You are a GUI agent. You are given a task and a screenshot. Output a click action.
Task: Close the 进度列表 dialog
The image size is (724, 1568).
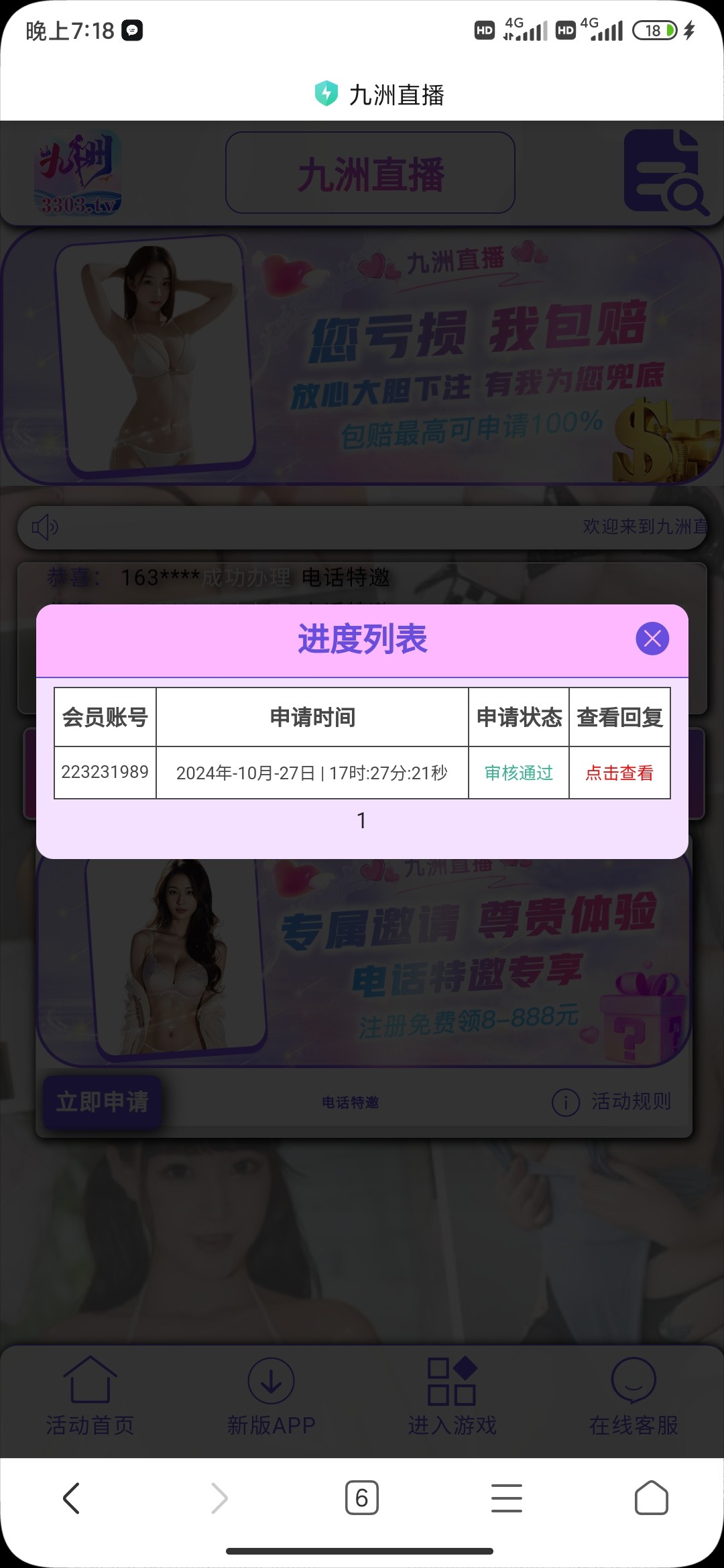(652, 639)
